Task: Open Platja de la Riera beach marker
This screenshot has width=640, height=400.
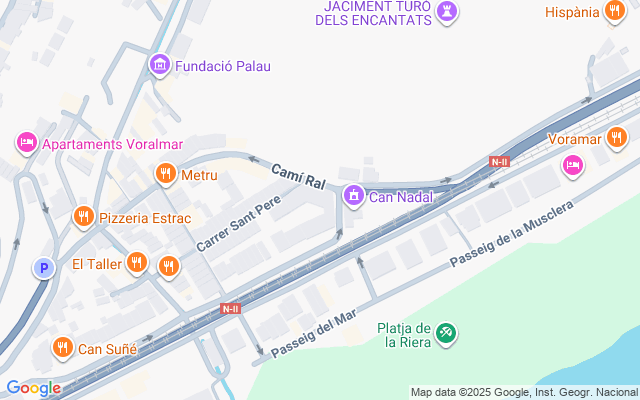Action: tap(446, 334)
